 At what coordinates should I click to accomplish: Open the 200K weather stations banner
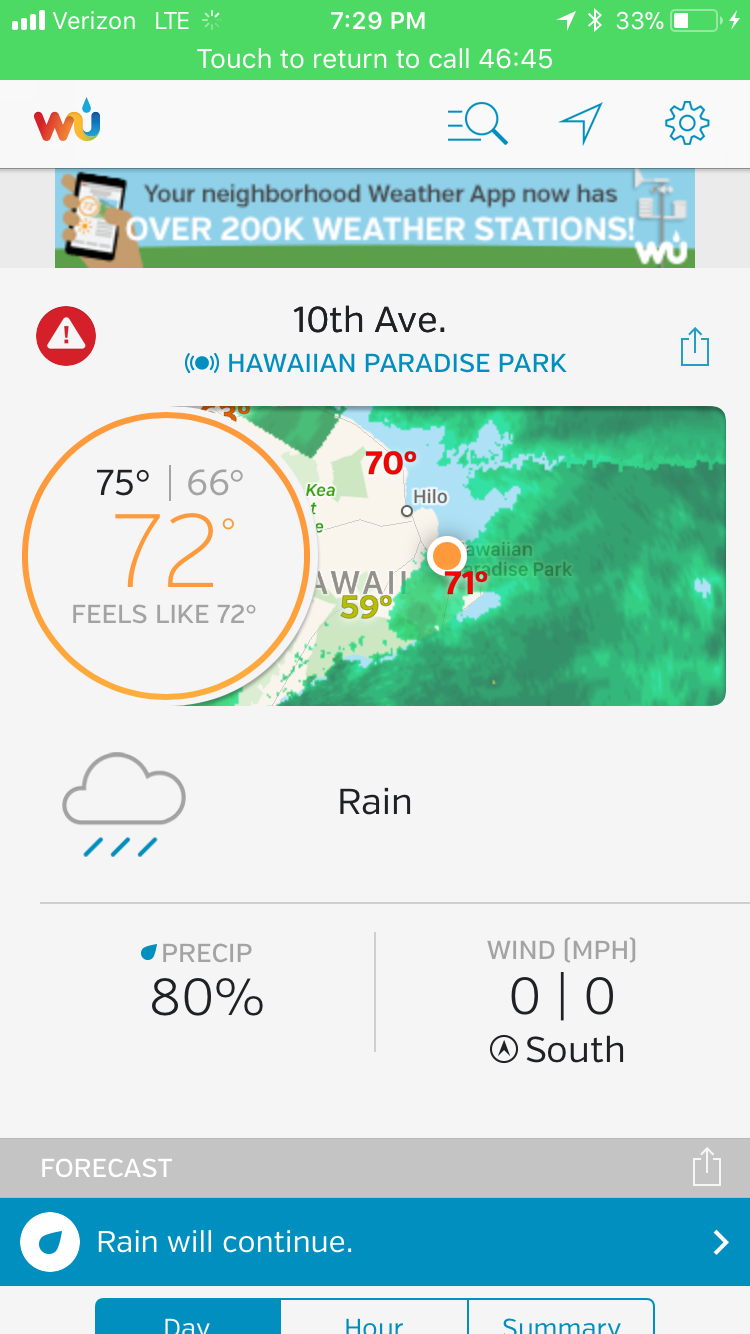[375, 218]
